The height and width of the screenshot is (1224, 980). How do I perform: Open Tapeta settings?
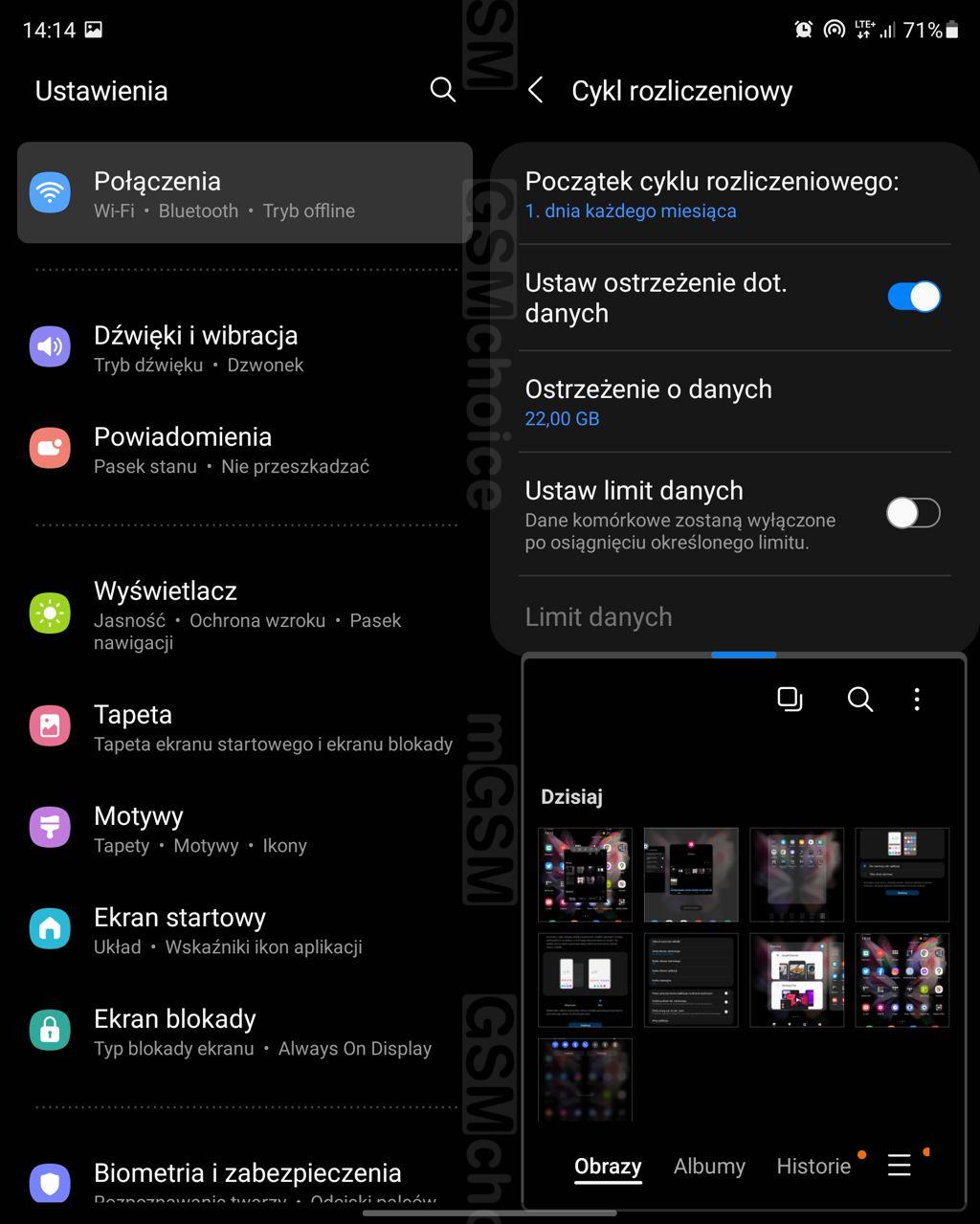tap(244, 727)
